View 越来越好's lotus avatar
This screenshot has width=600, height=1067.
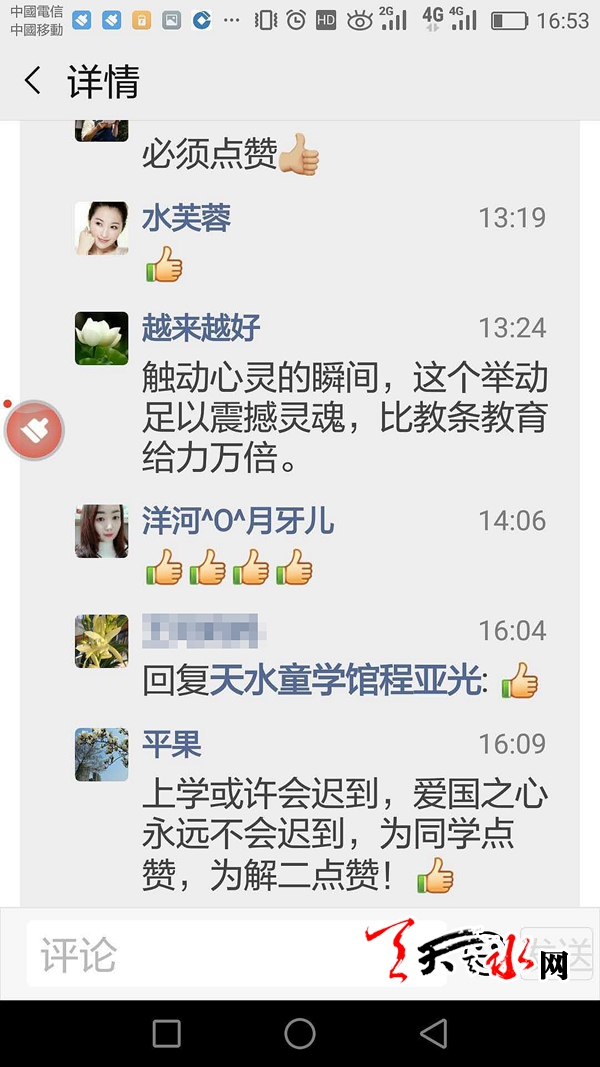102,338
